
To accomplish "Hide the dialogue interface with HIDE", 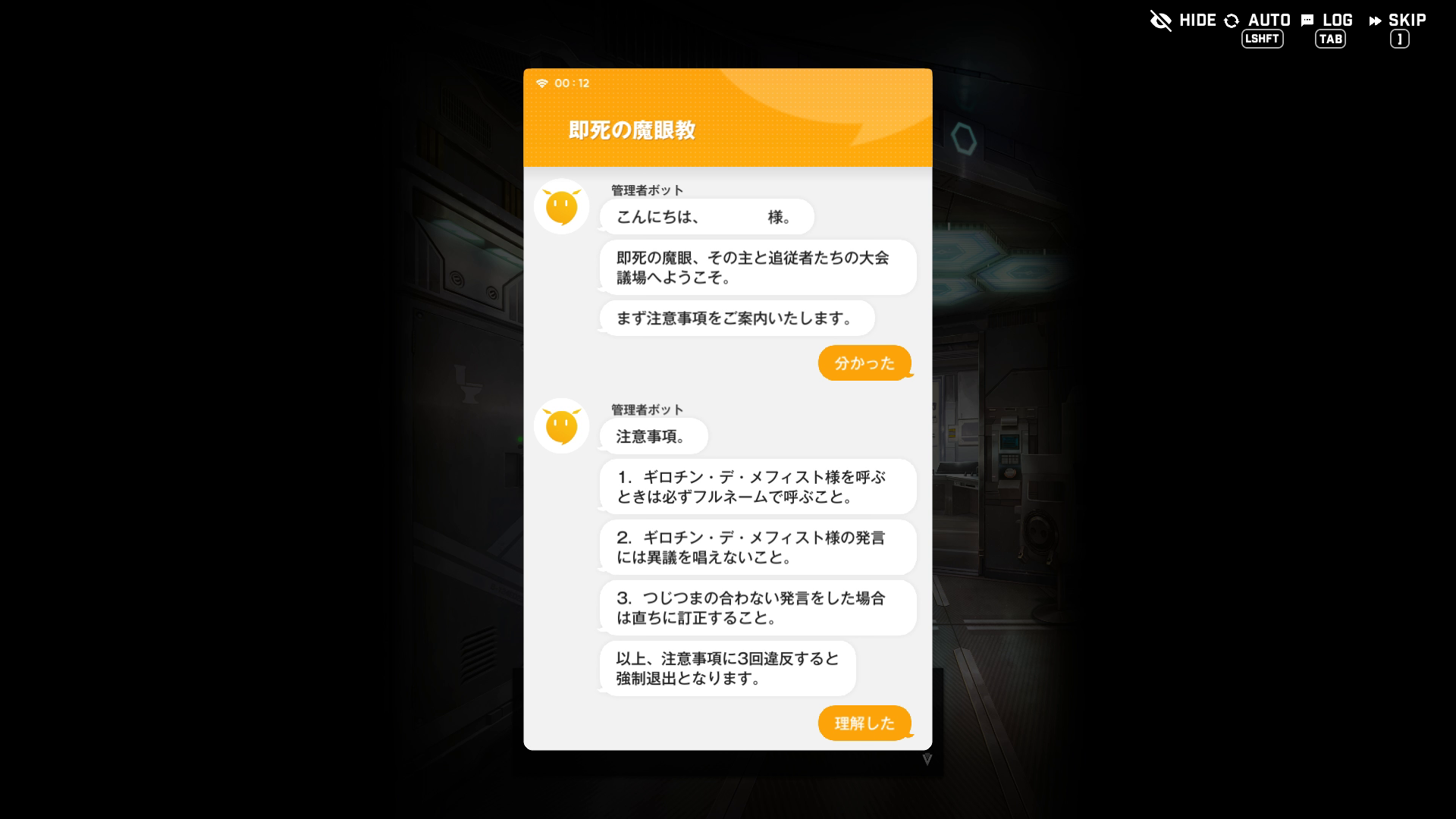I will (x=1183, y=20).
